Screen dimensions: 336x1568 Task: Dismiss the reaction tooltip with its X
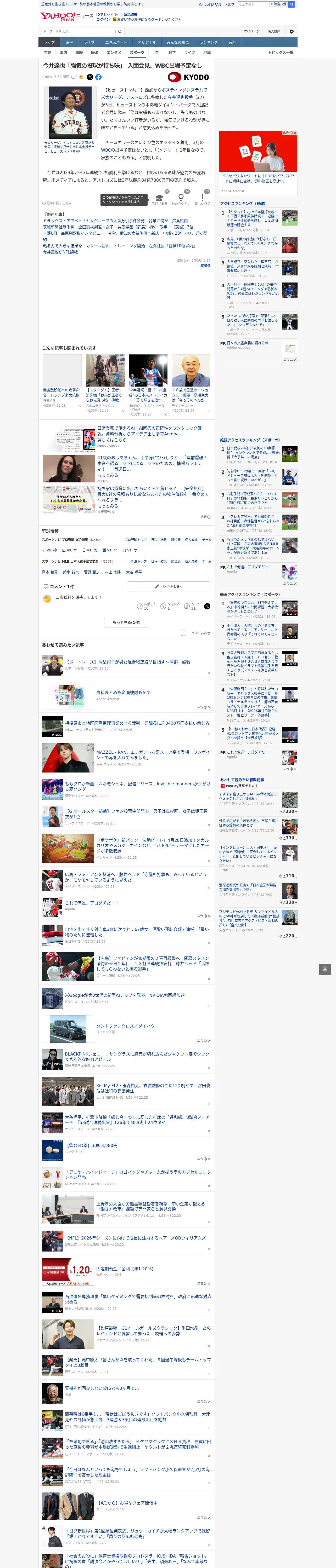tap(145, 197)
